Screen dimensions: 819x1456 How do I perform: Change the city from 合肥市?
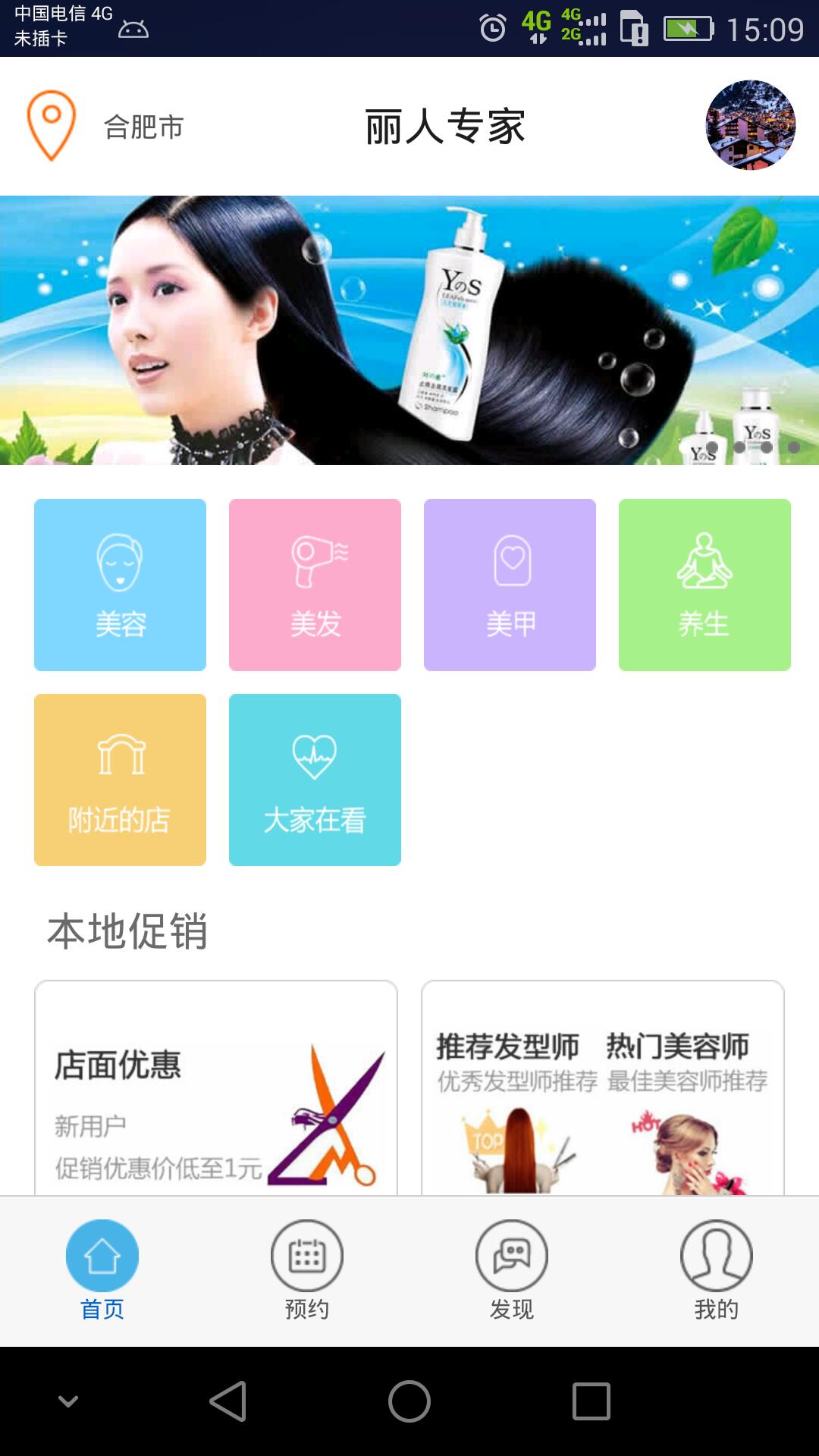coord(106,126)
